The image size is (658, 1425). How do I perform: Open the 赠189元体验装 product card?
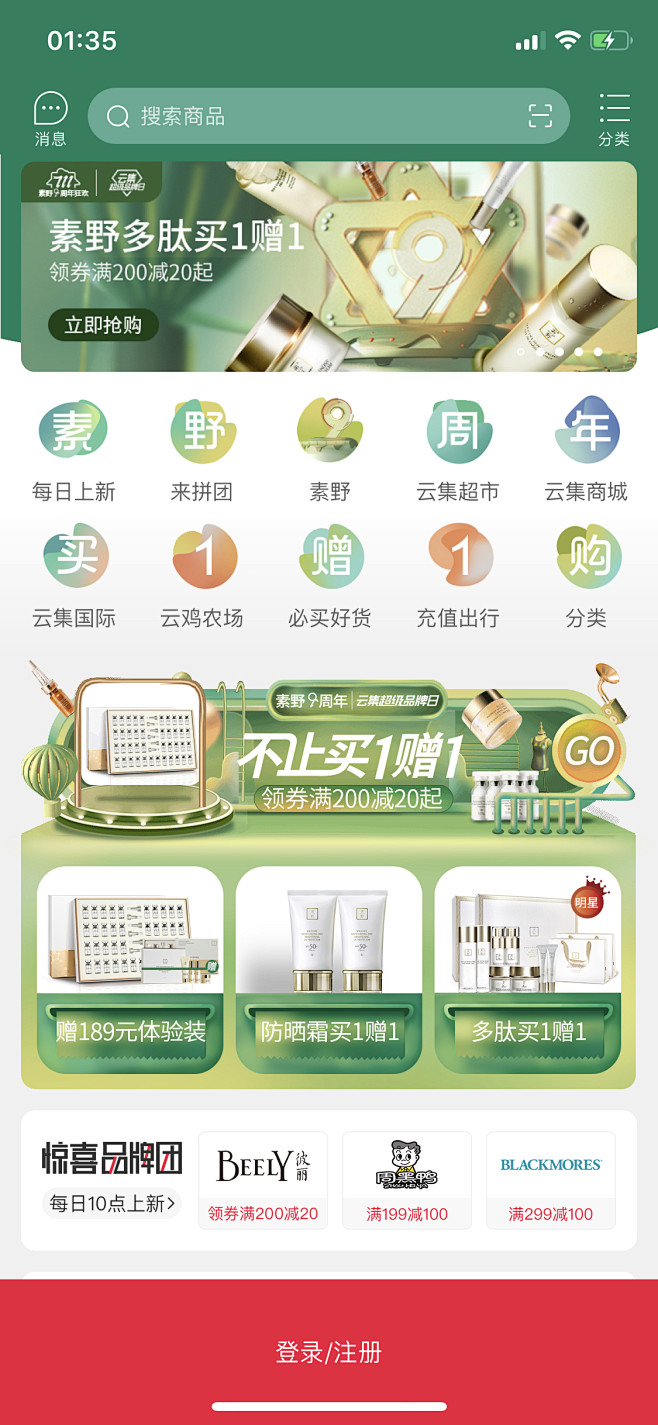pos(130,969)
